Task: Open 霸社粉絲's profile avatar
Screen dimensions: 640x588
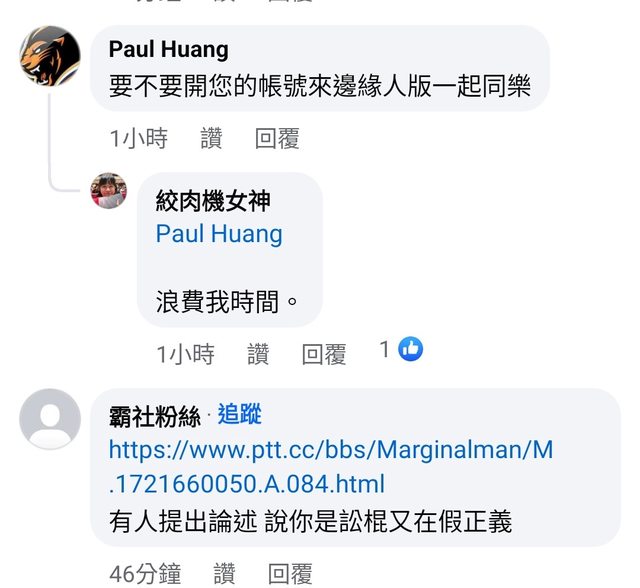Action: pyautogui.click(x=50, y=419)
